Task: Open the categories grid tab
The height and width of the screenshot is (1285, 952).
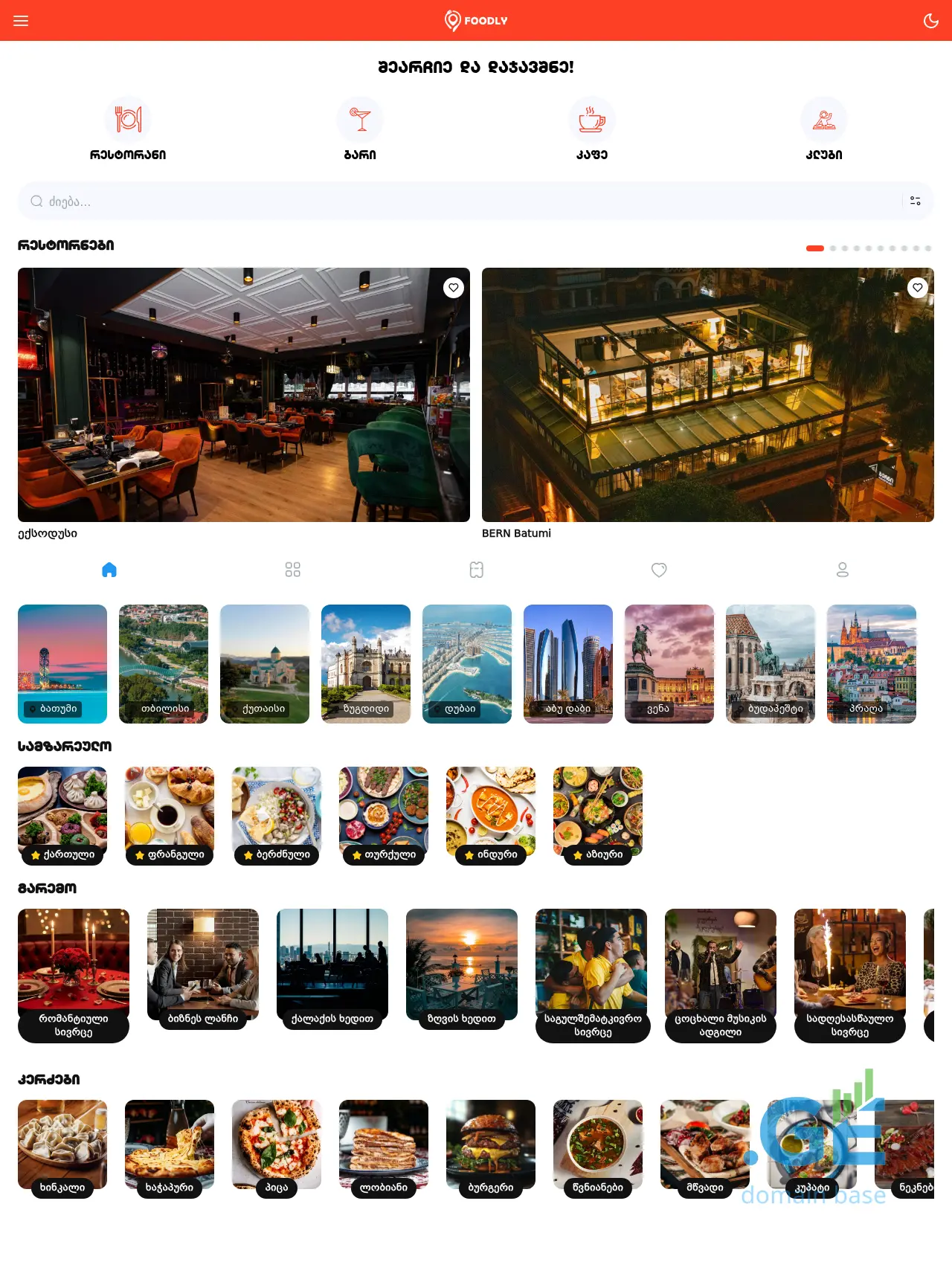Action: pyautogui.click(x=293, y=570)
